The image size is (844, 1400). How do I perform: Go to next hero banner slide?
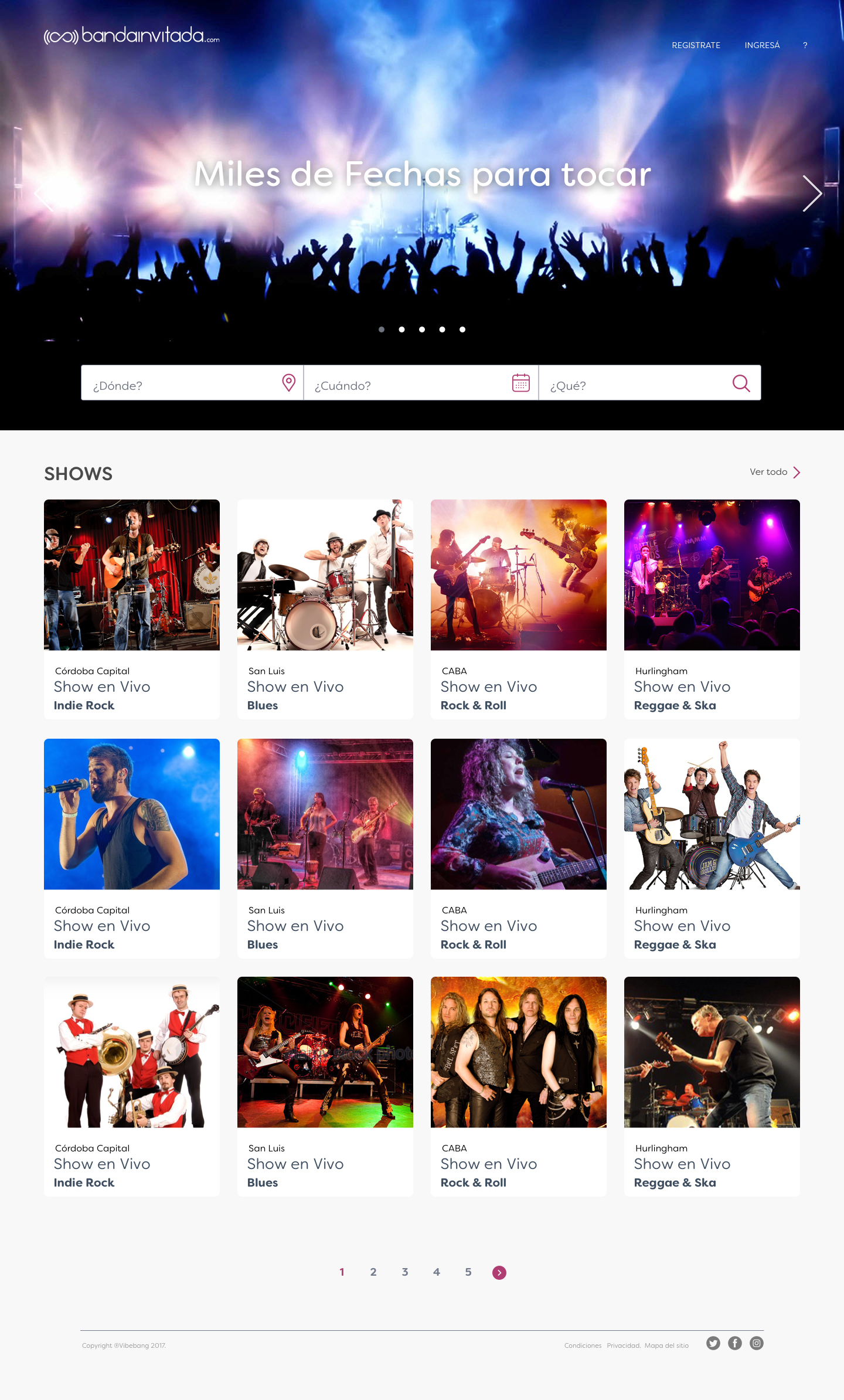(x=812, y=193)
